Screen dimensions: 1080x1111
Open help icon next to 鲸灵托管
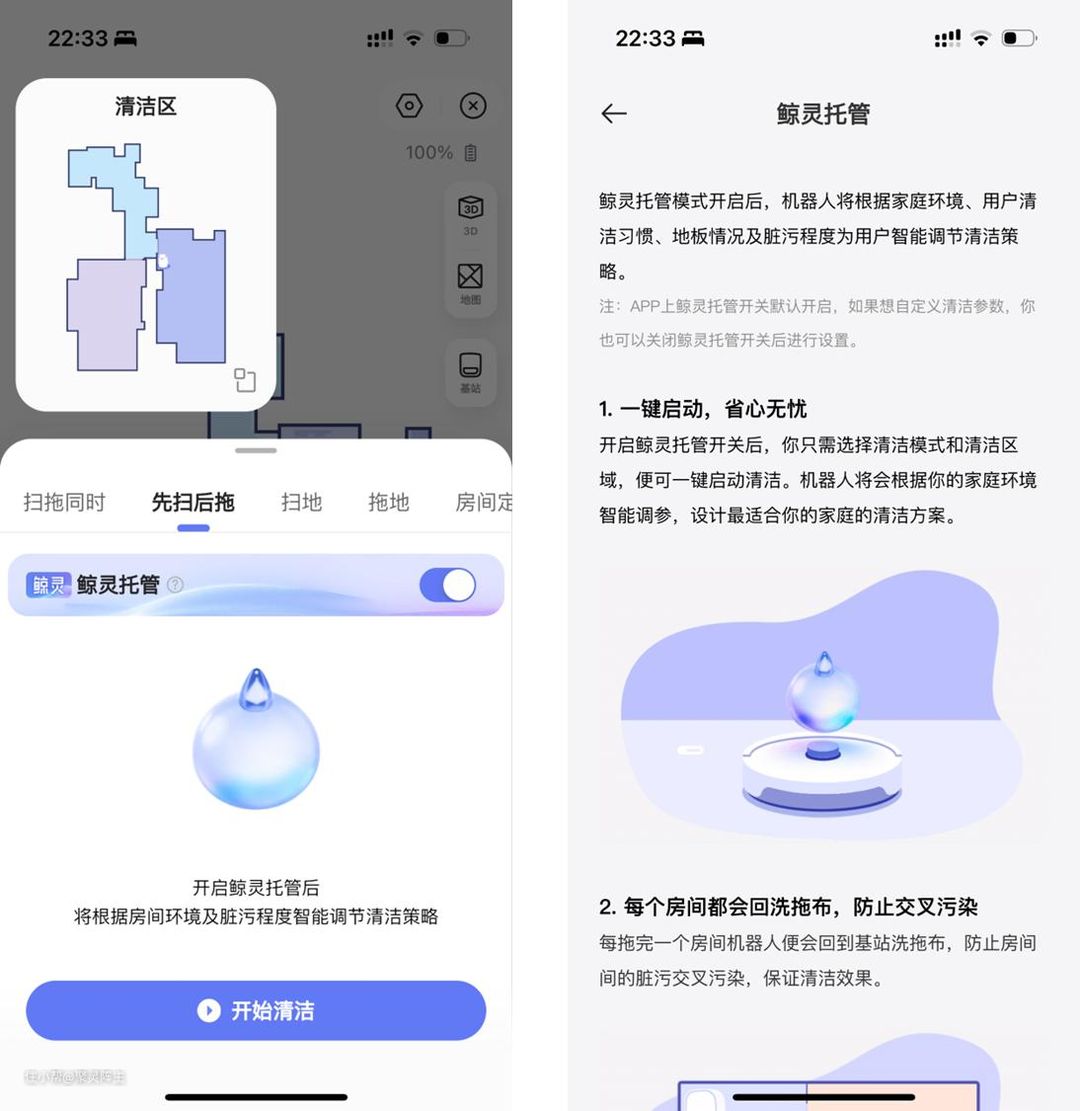175,585
